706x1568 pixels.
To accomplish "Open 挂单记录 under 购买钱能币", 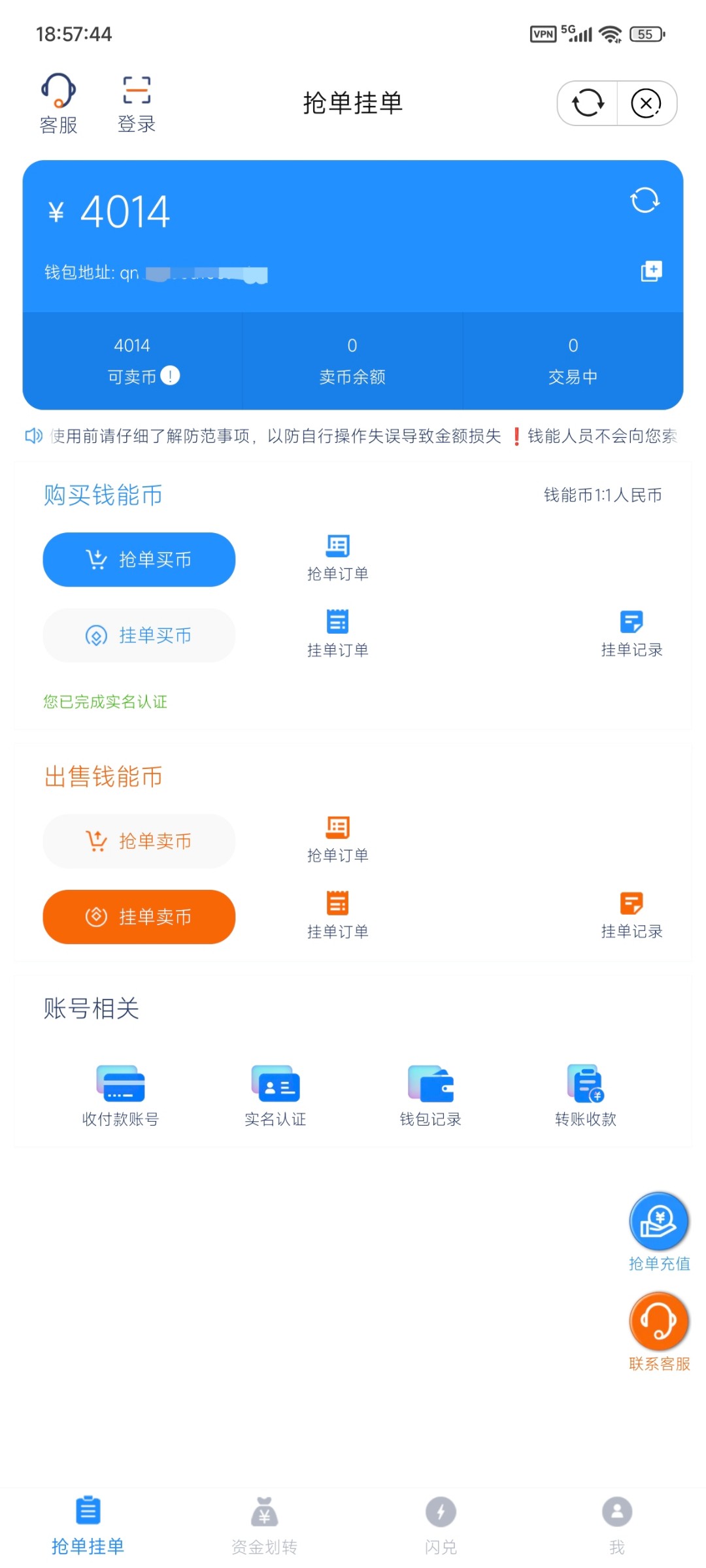I will point(631,633).
